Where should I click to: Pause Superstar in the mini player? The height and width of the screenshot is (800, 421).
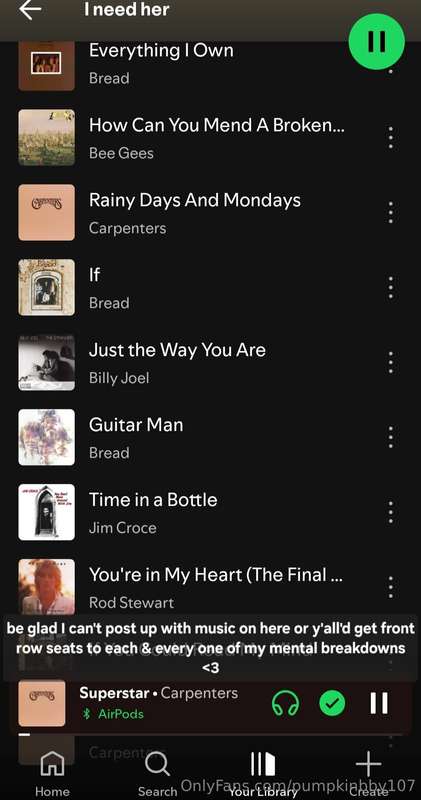(379, 704)
